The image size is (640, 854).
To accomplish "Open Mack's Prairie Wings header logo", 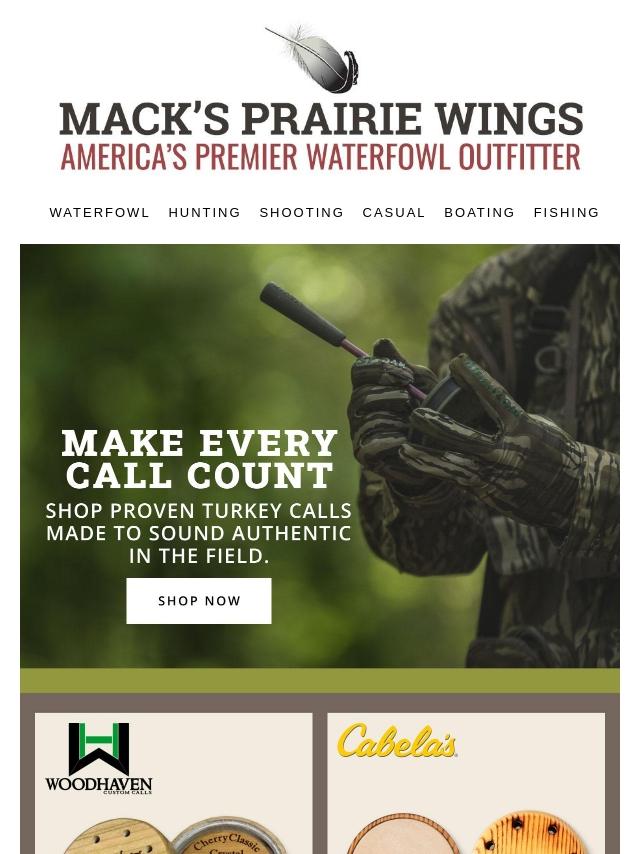I will point(320,100).
